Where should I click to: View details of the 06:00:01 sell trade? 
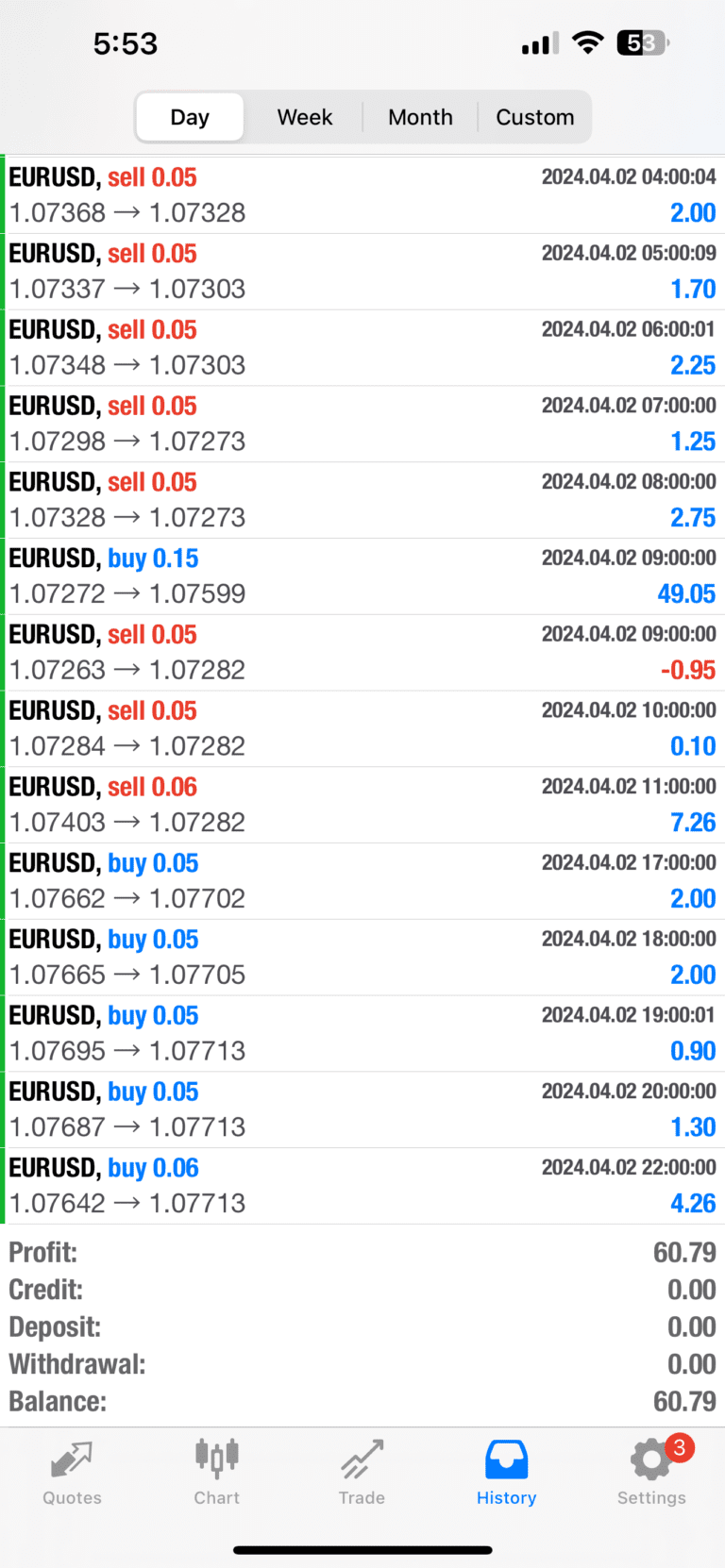pos(362,347)
